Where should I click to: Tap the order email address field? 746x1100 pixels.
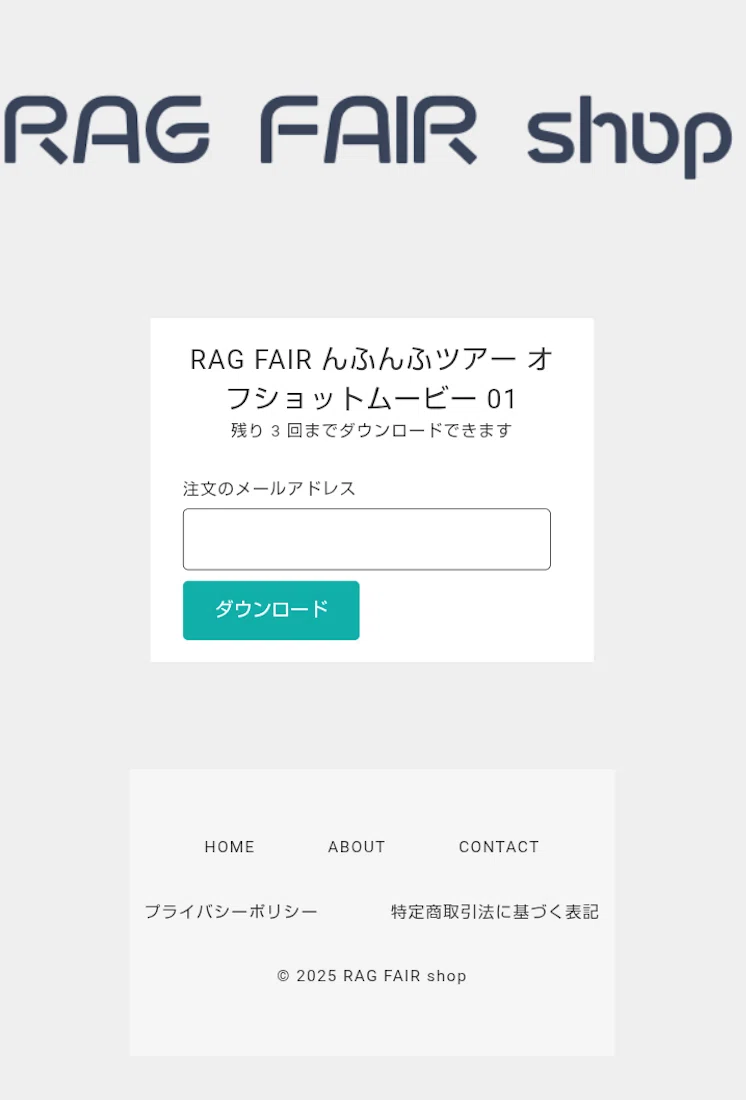[366, 539]
